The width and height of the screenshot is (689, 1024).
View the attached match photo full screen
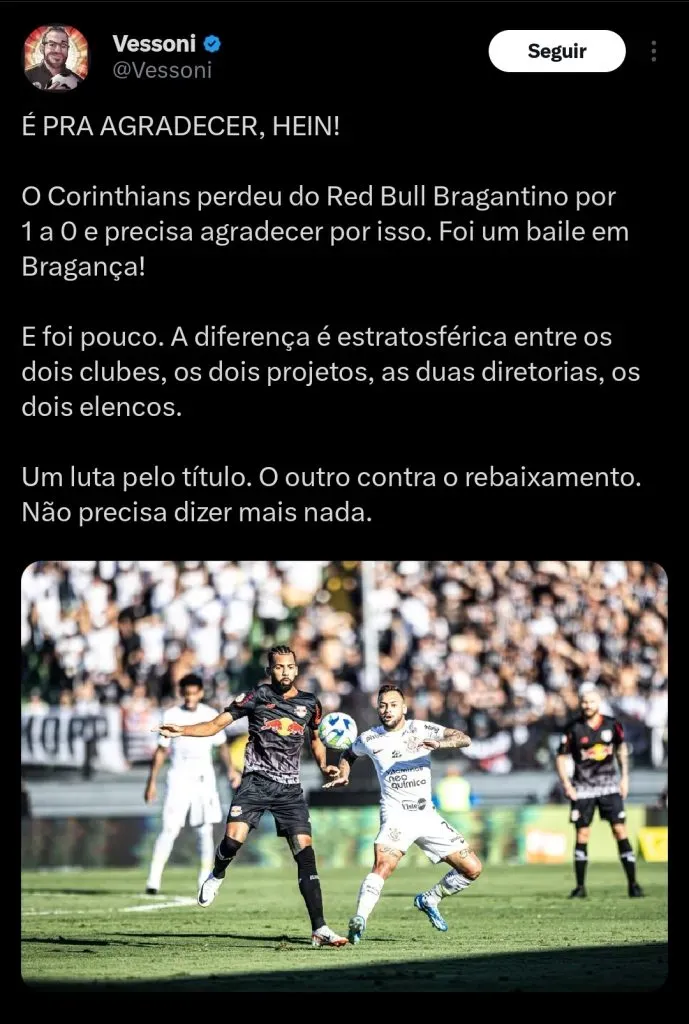[x=344, y=775]
